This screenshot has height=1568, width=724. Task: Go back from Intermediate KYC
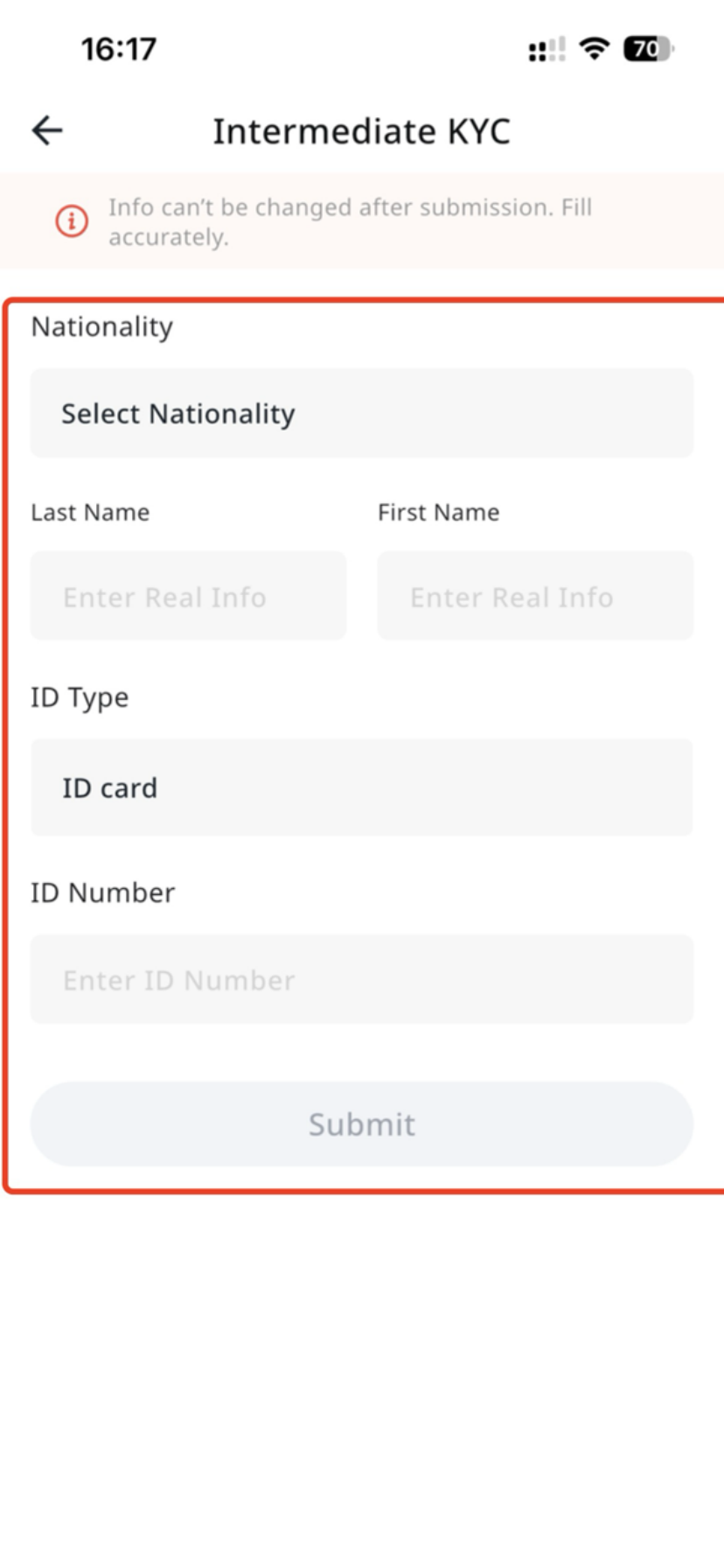[x=47, y=131]
